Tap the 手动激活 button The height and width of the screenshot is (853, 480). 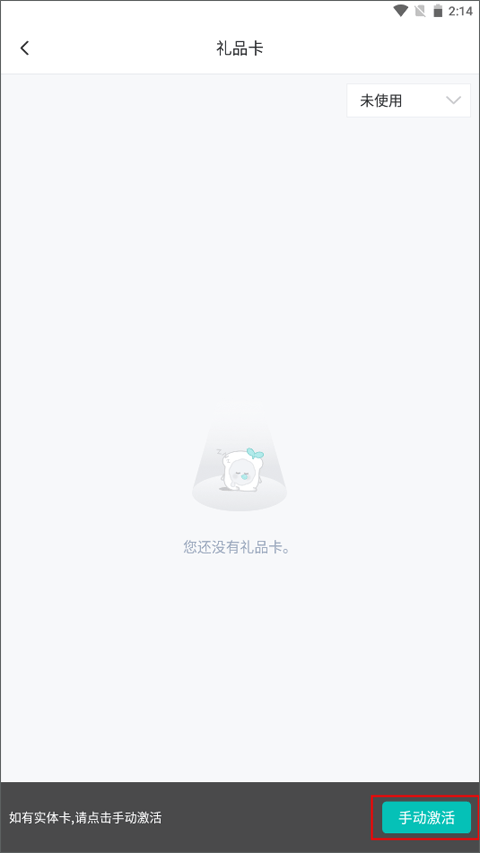click(426, 818)
